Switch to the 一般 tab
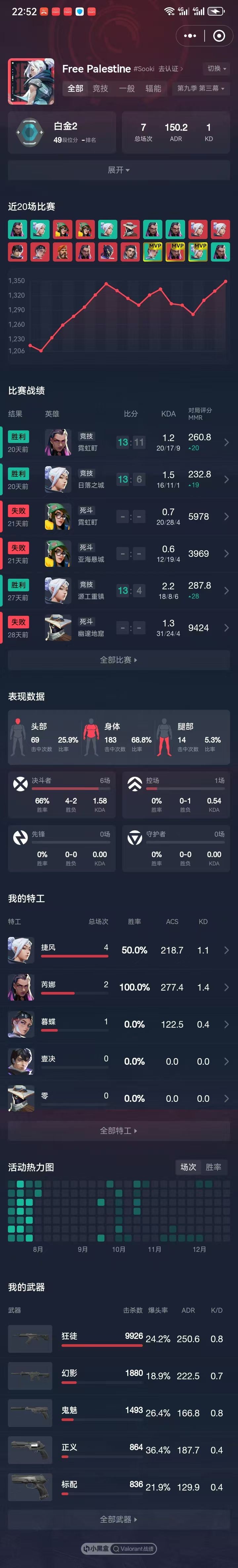This screenshot has height=1568, width=238. [x=127, y=88]
